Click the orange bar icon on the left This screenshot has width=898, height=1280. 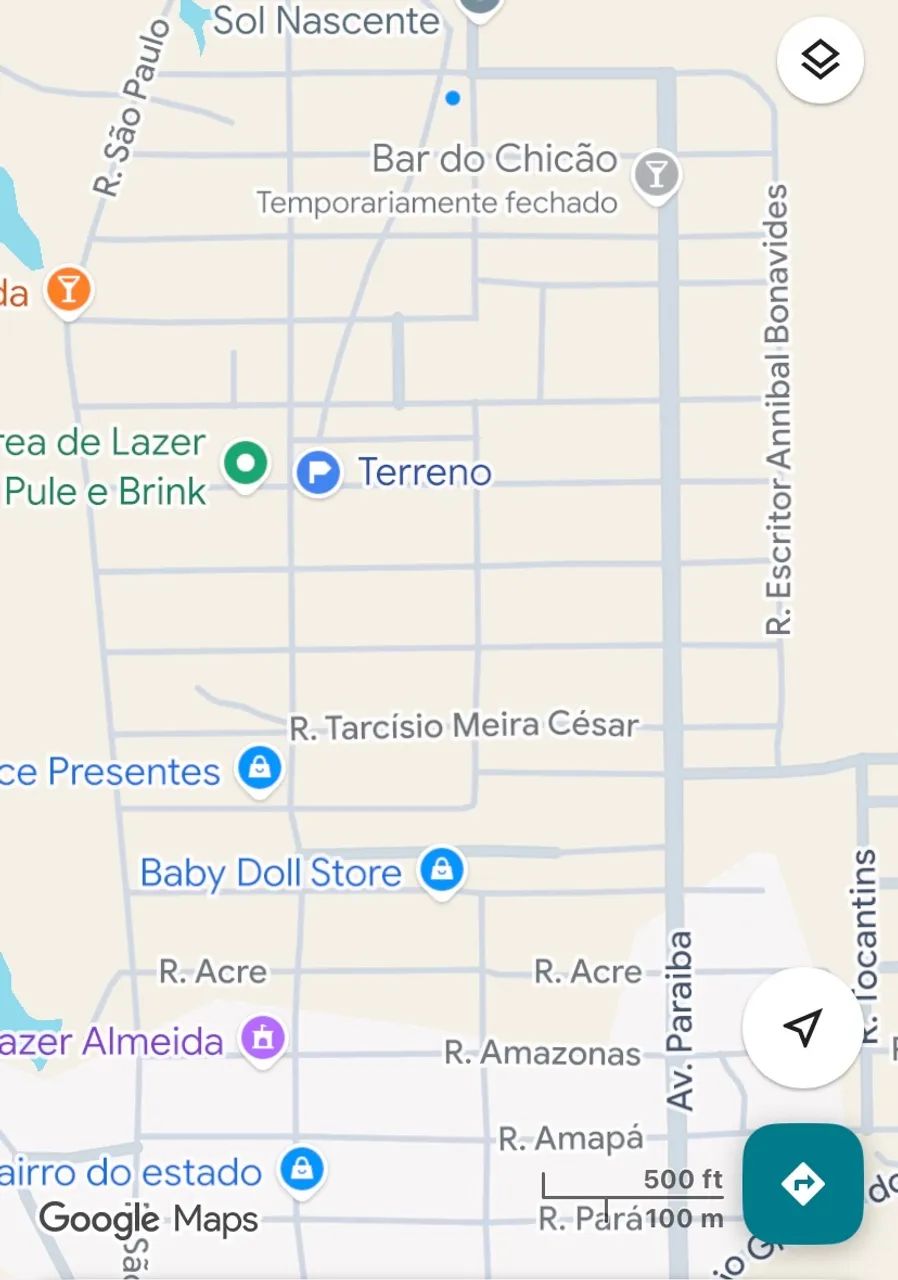(67, 290)
